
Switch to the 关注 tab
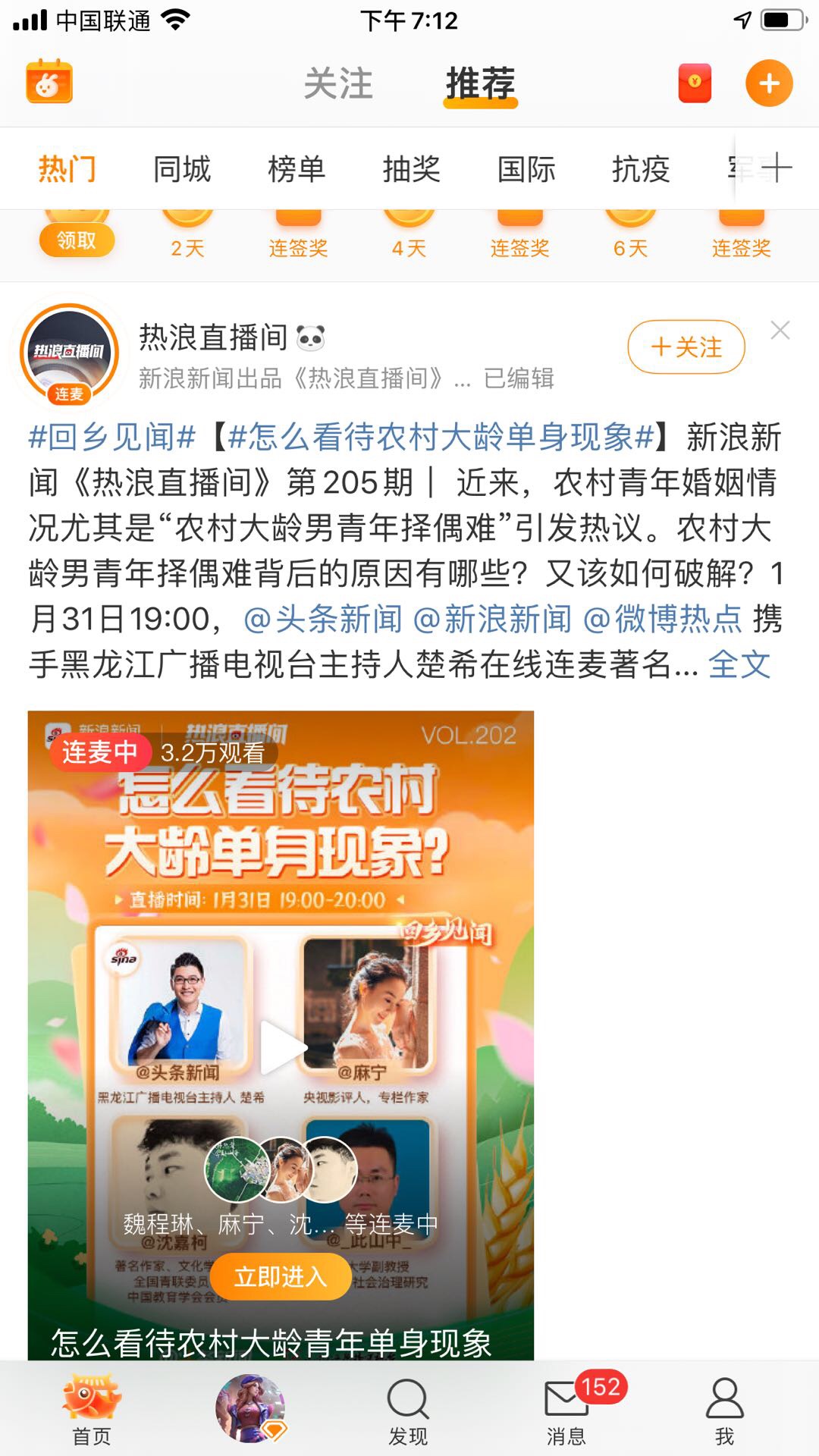[x=338, y=83]
